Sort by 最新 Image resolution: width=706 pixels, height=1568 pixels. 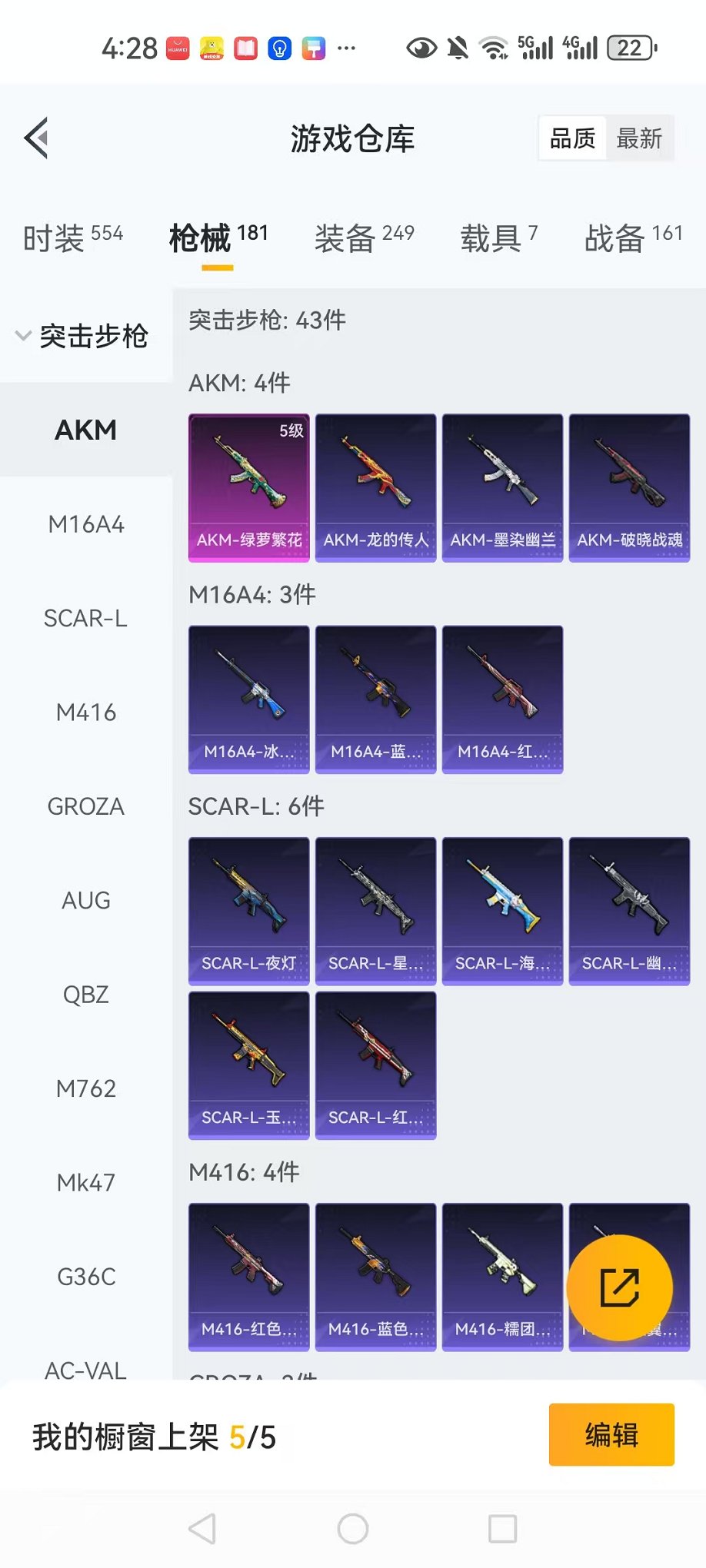(639, 139)
